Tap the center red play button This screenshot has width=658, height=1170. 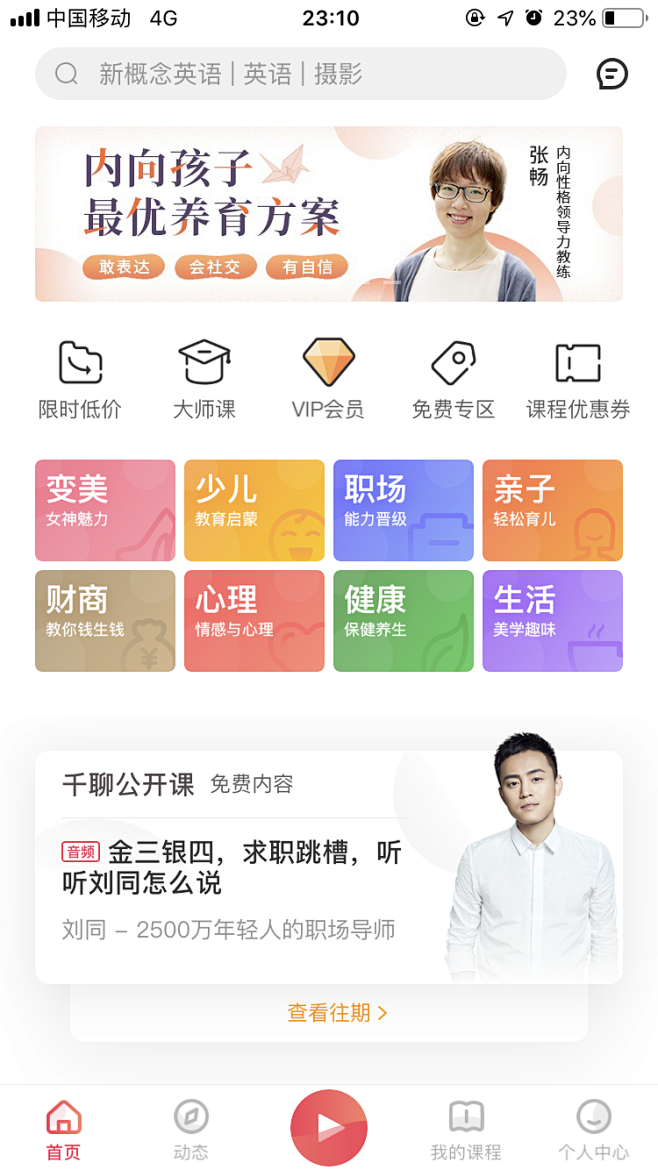(x=328, y=1127)
